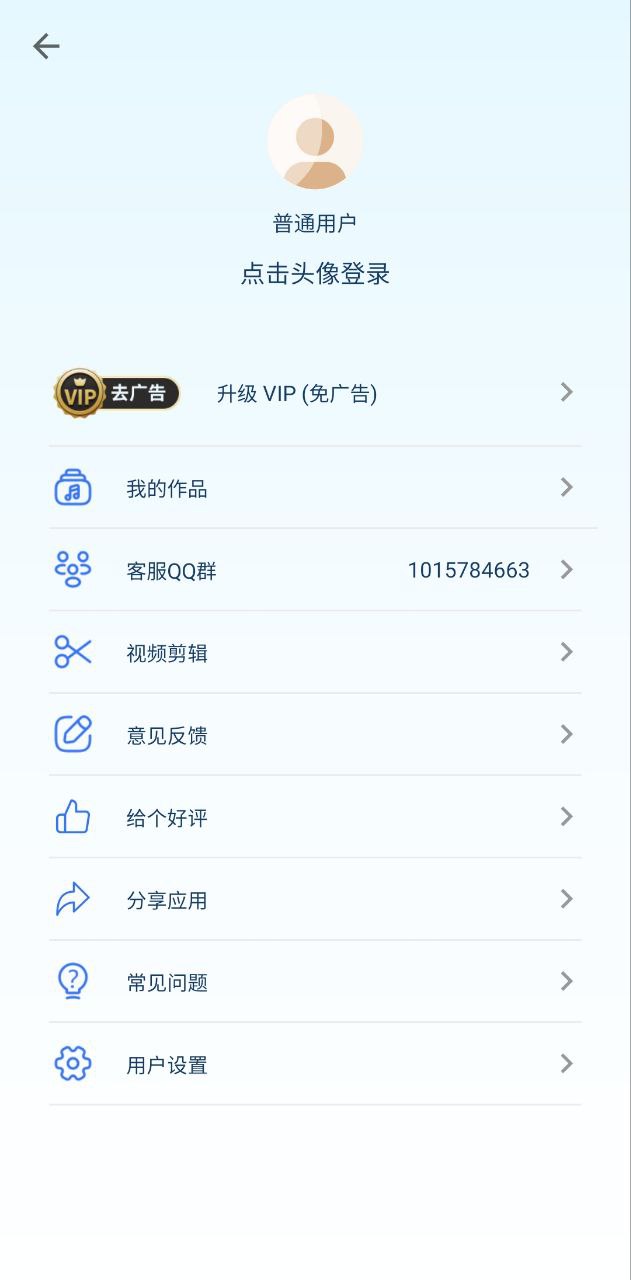The image size is (631, 1280).
Task: Open 升级 VIP (免广告) upgrade row
Action: (315, 393)
